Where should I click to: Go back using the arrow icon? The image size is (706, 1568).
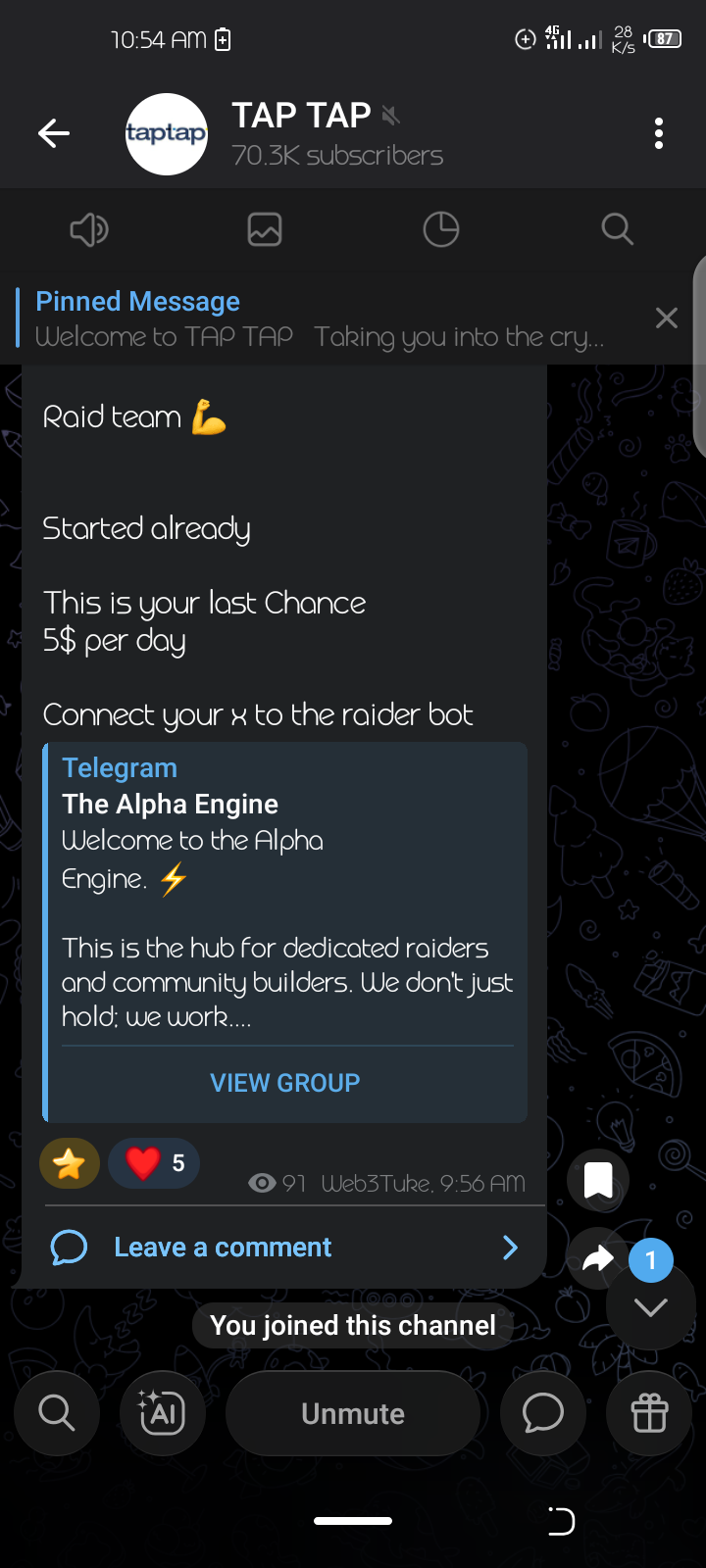tap(54, 133)
